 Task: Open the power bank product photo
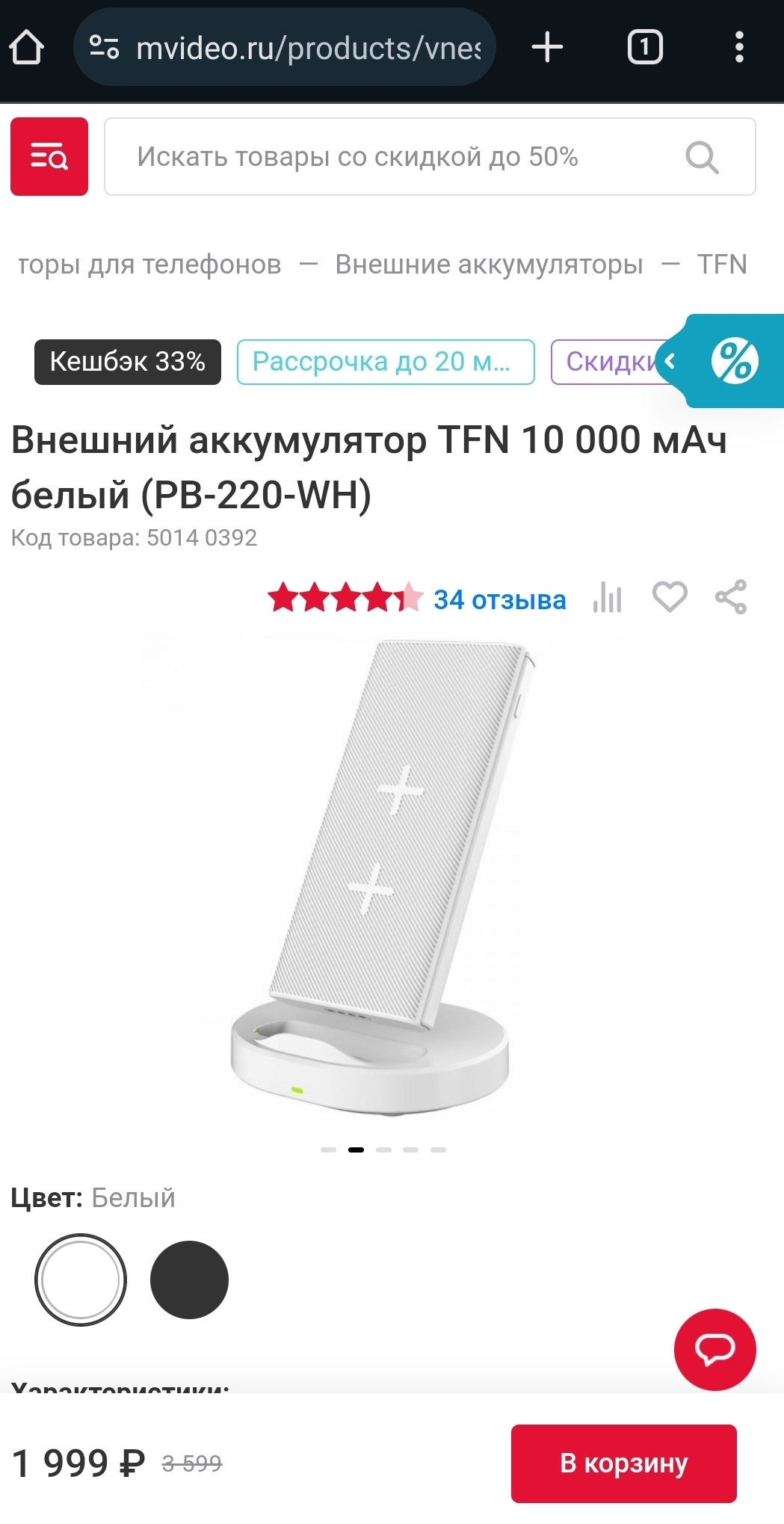pos(383,878)
